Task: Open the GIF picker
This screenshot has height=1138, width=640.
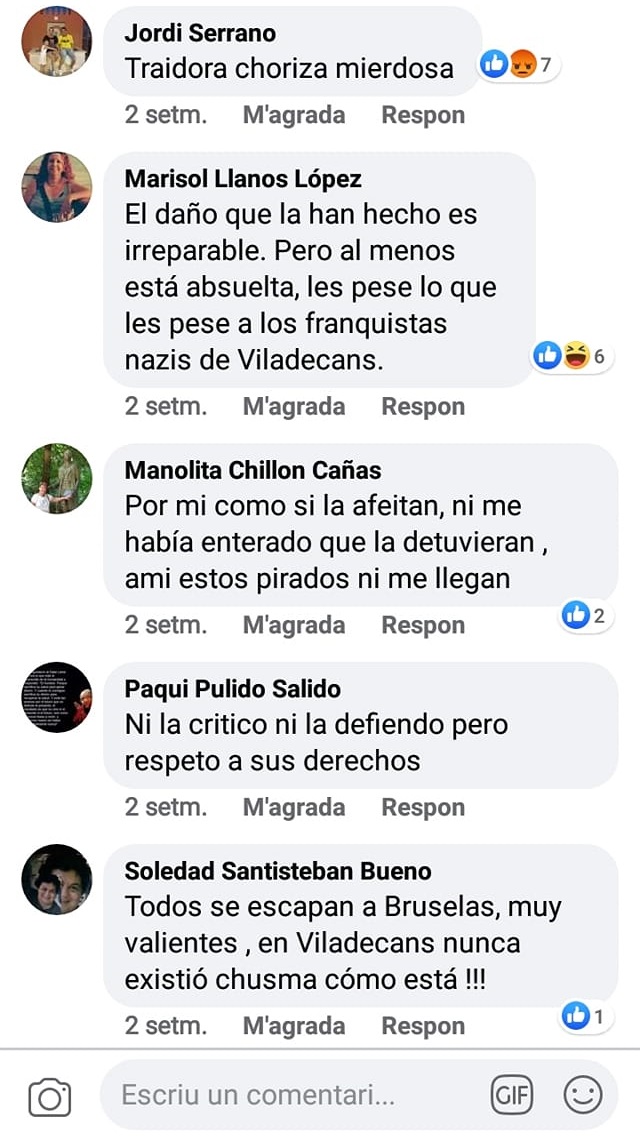Action: [512, 1095]
